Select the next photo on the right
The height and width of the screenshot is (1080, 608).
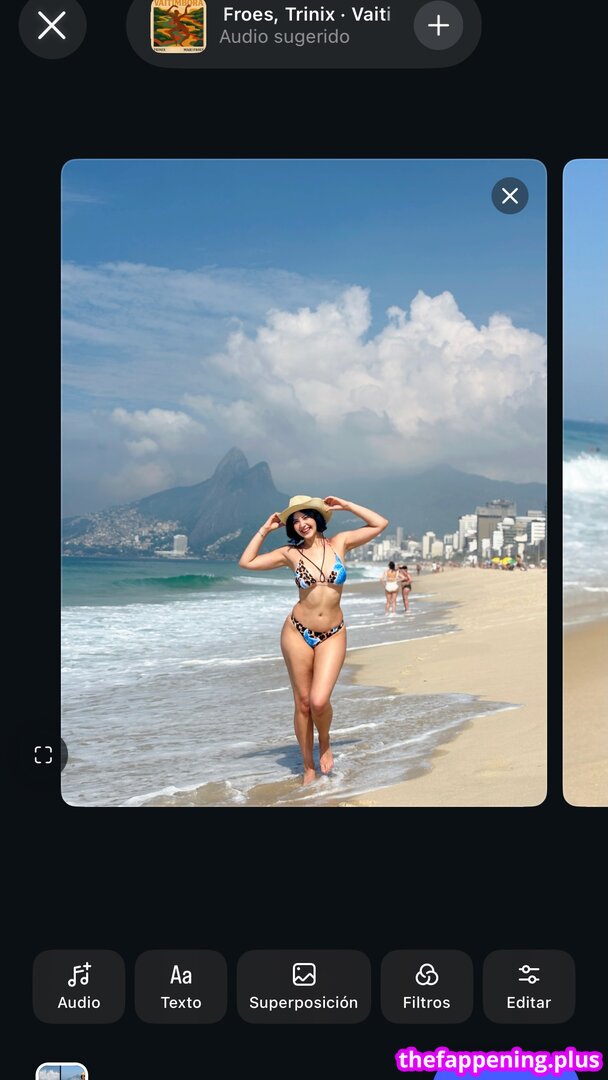coord(588,480)
